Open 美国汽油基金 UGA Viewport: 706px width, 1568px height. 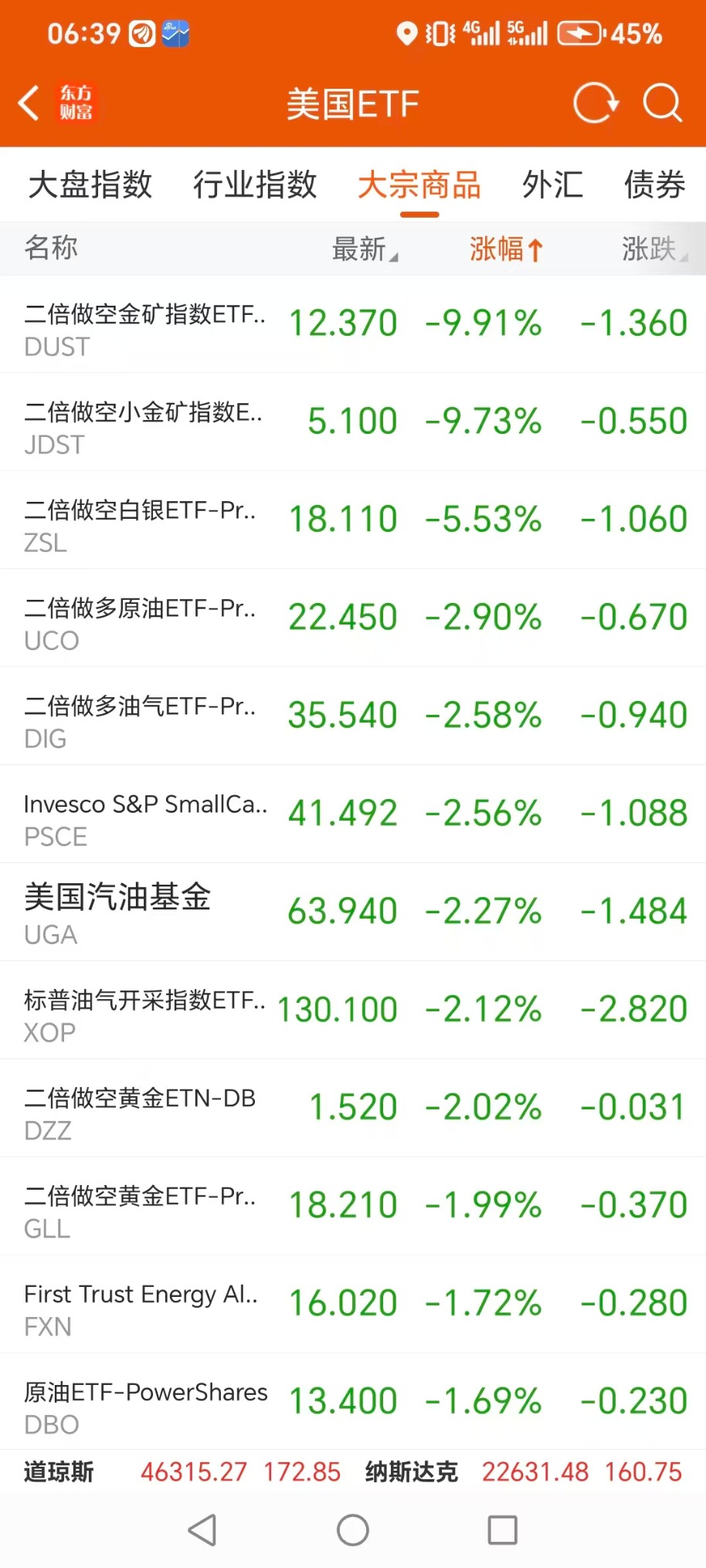(x=353, y=913)
